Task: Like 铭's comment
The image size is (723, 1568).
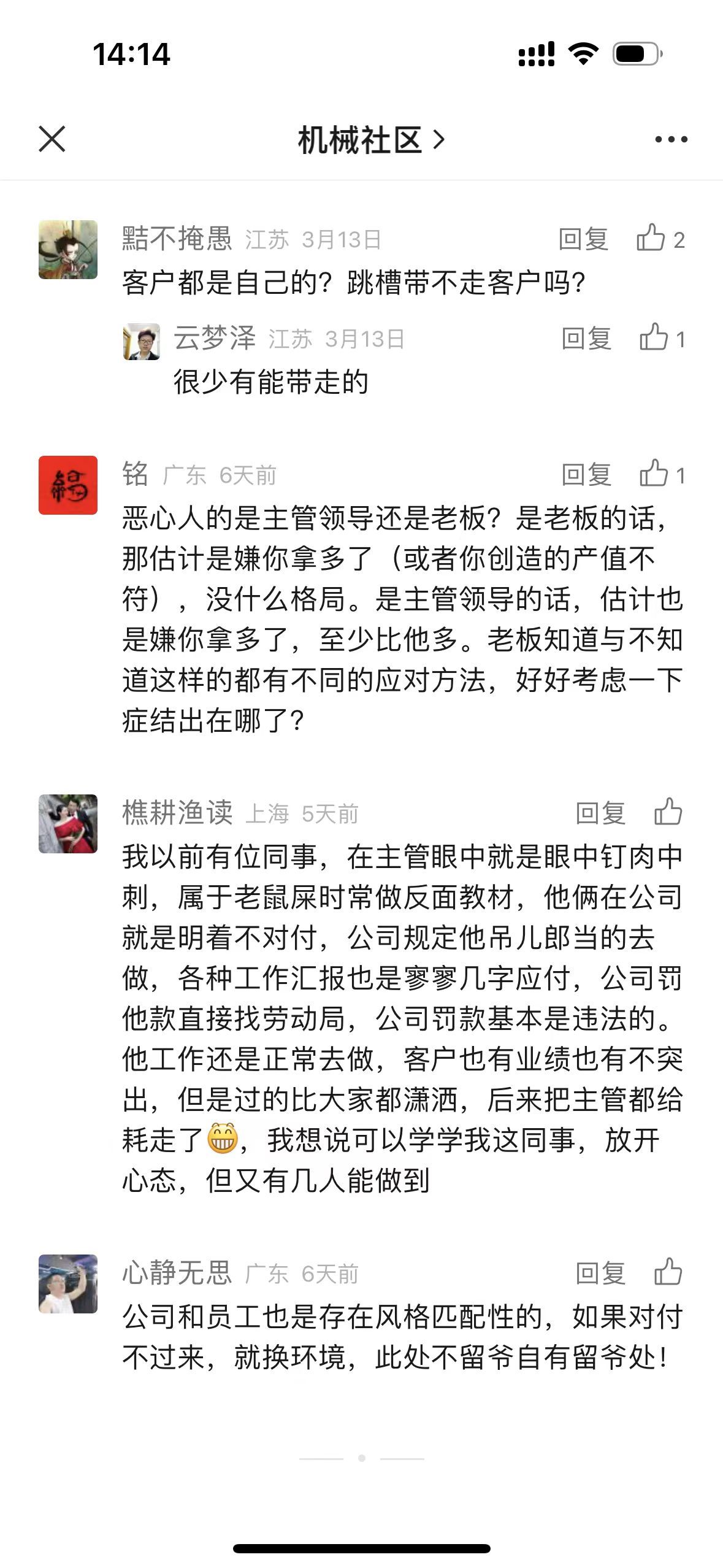Action: [654, 474]
